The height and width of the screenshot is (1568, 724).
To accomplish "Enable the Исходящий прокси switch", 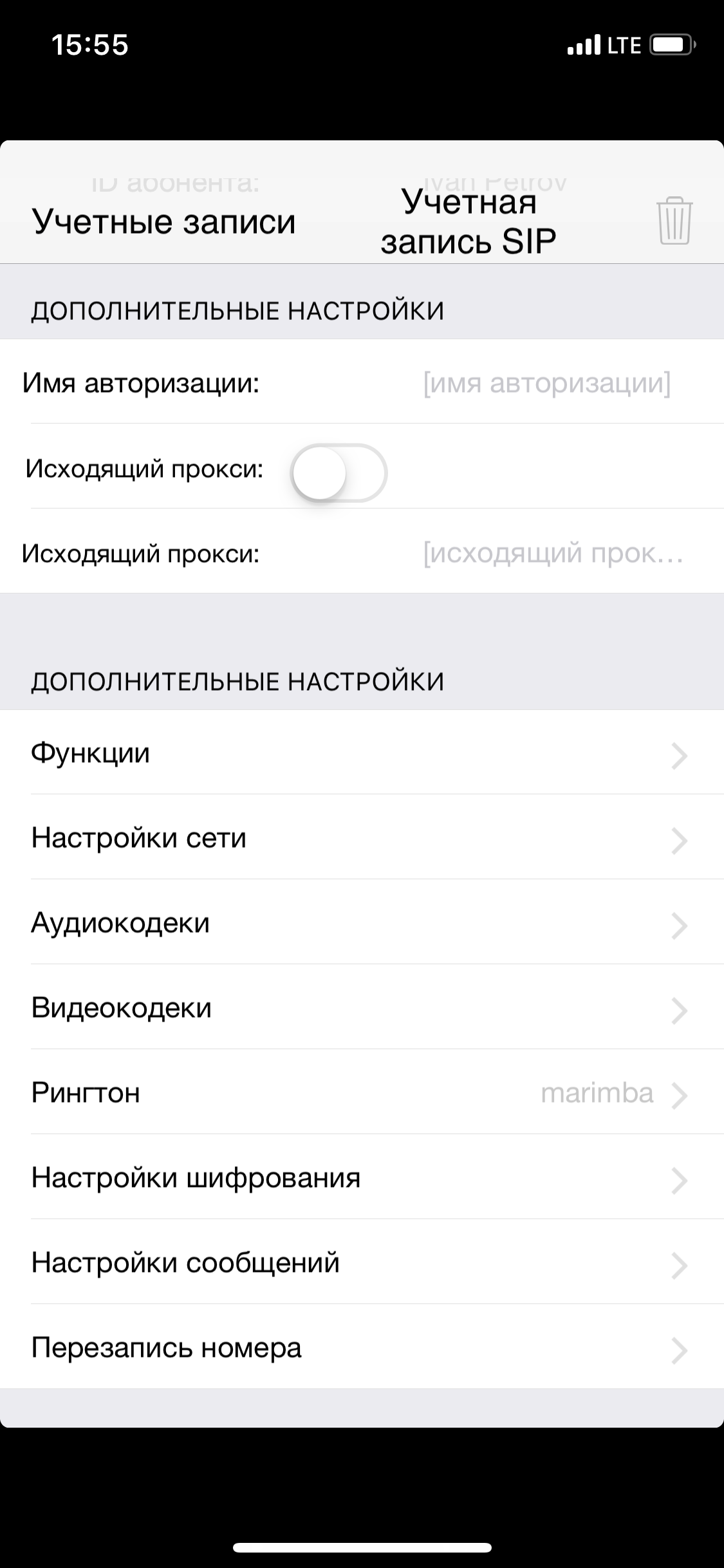I will tap(338, 473).
